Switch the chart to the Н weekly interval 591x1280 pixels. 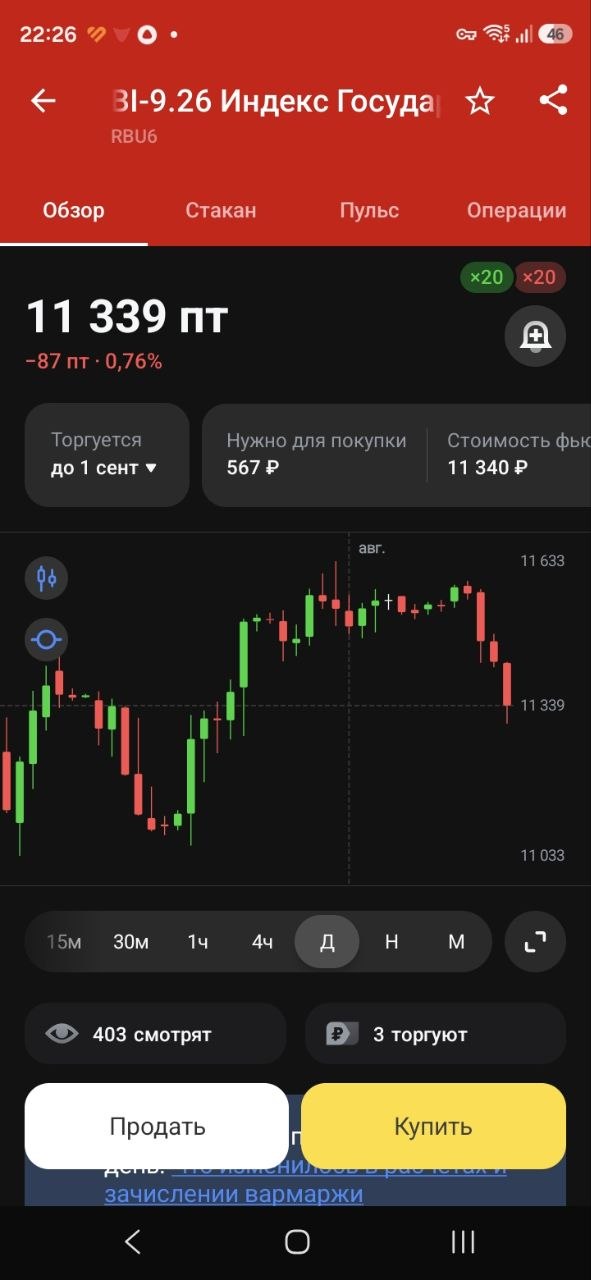coord(391,942)
